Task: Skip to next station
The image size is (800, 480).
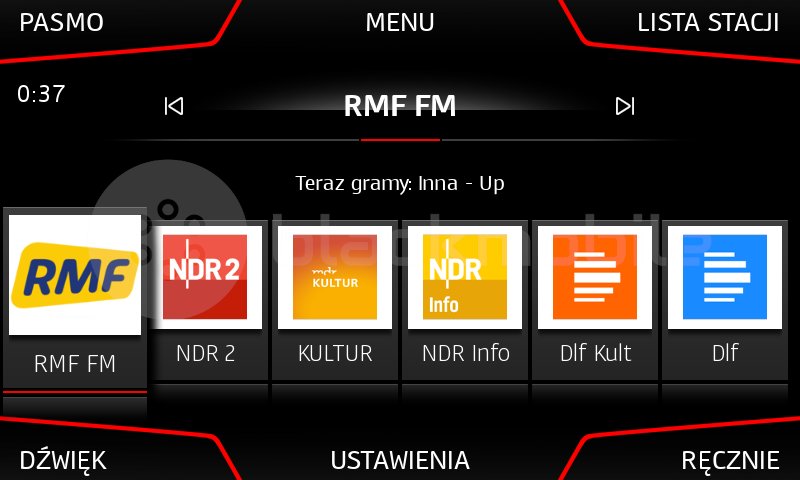Action: coord(625,106)
